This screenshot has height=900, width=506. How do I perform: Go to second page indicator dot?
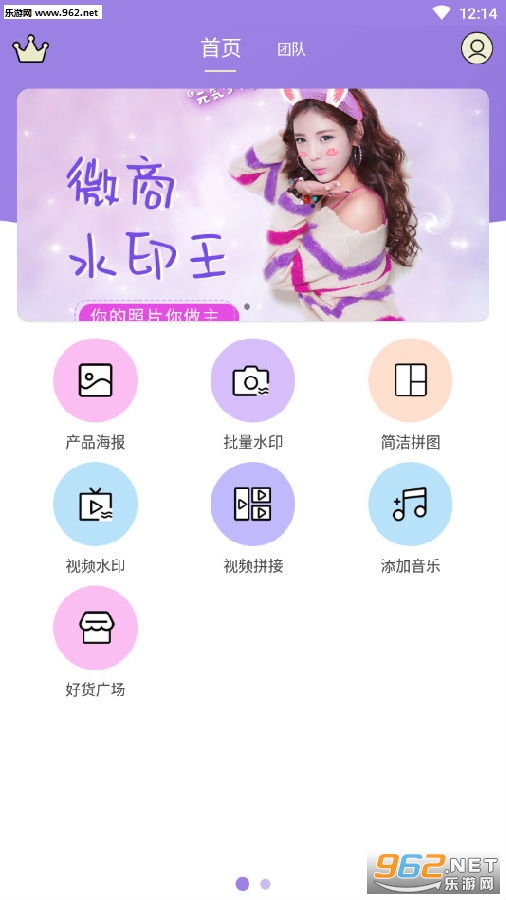pos(265,884)
